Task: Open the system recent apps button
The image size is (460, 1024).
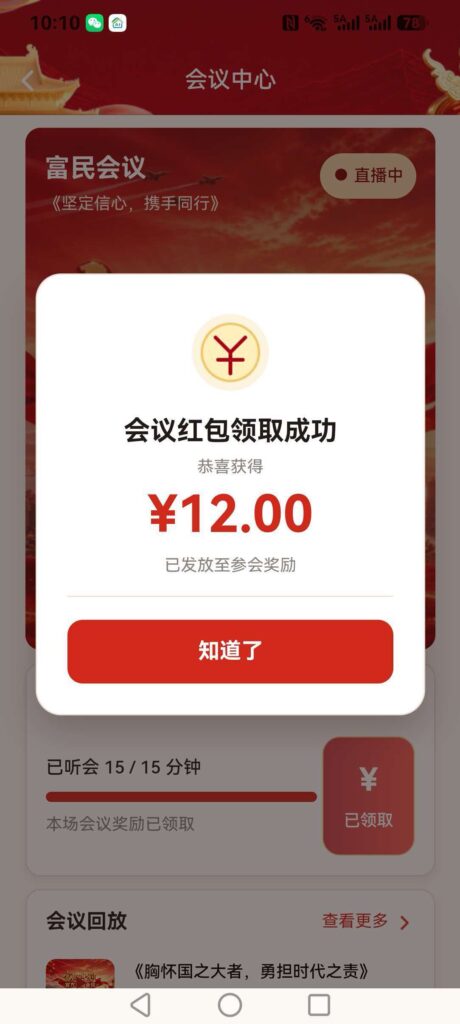Action: tap(319, 1005)
